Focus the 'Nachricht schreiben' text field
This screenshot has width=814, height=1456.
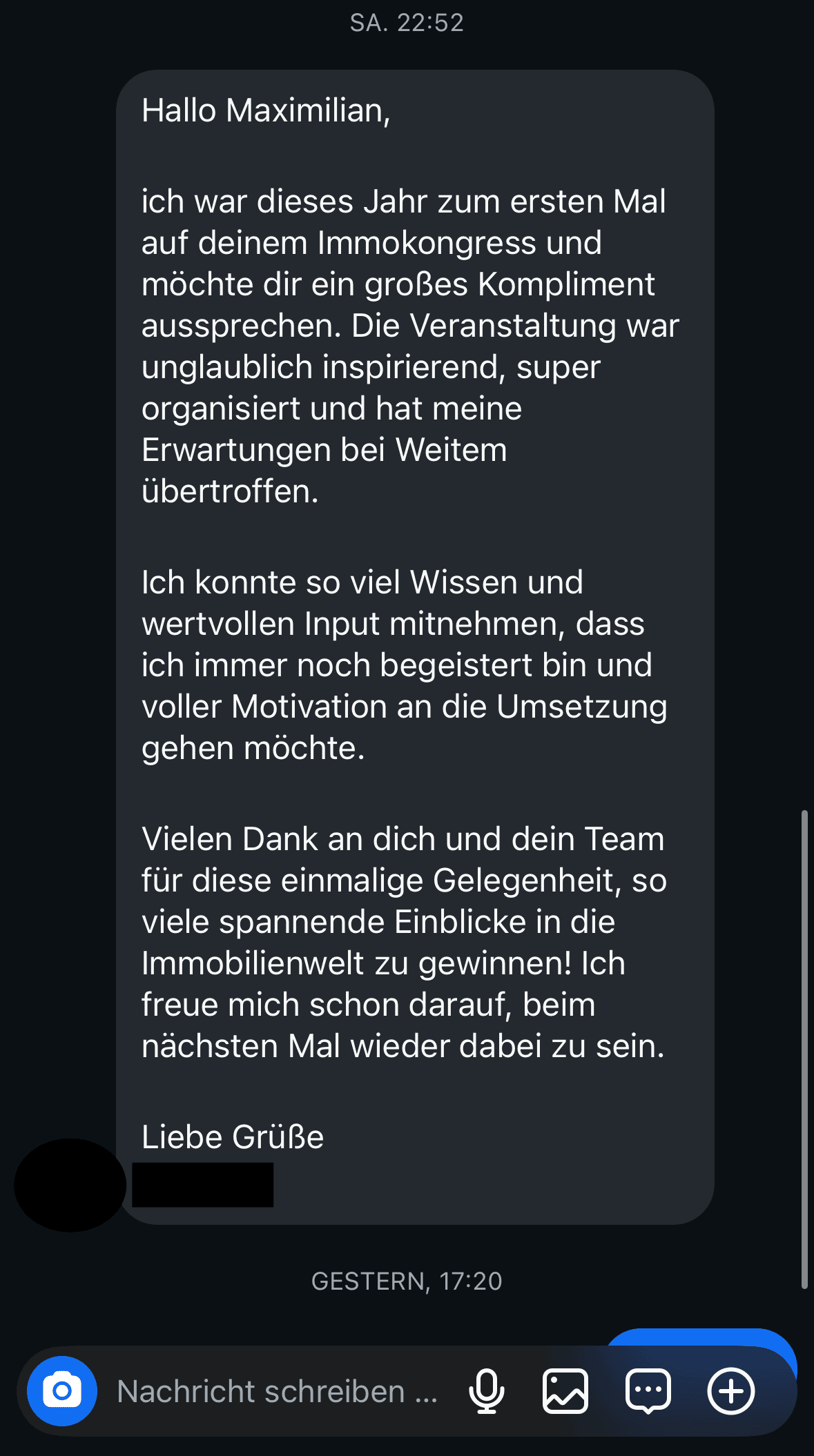pyautogui.click(x=276, y=1391)
